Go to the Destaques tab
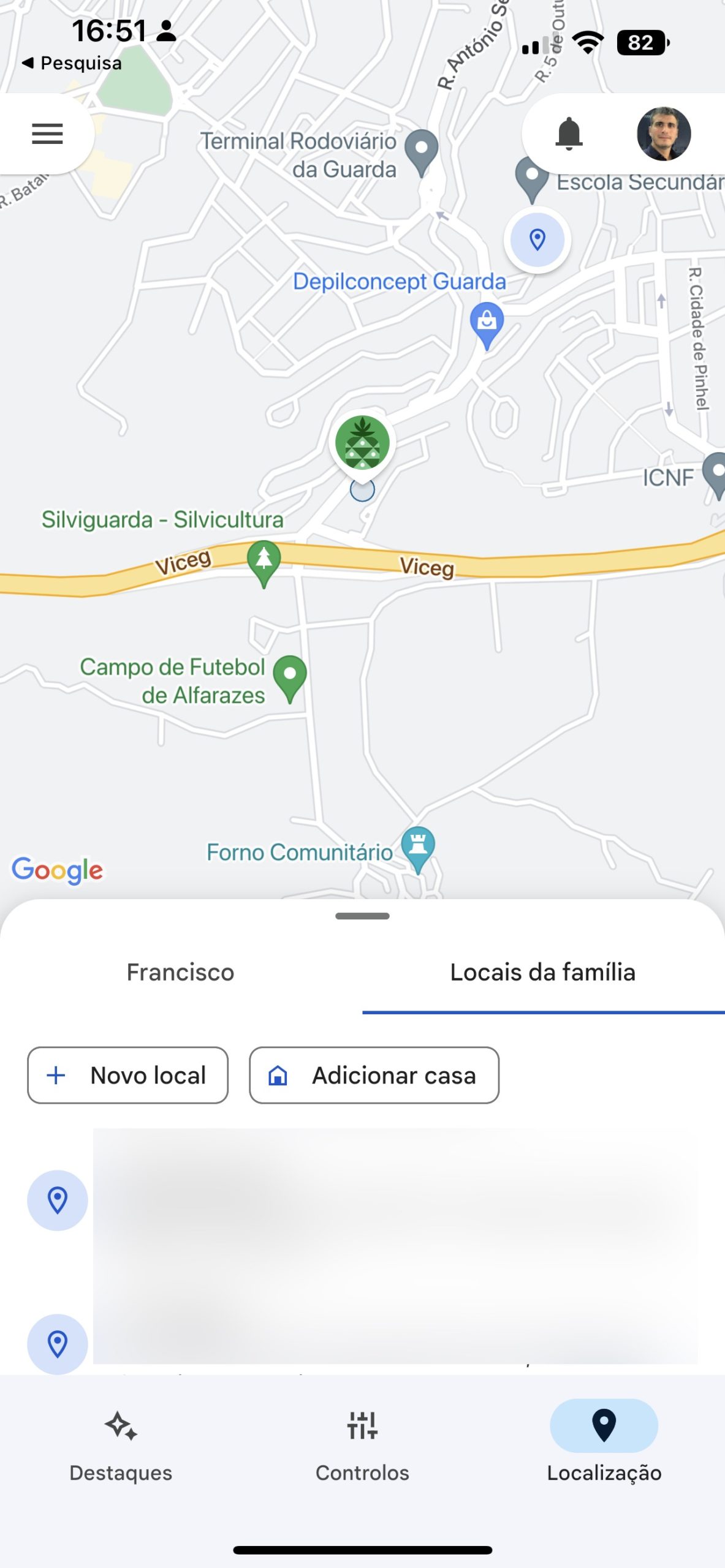Screen dimensions: 725x1568 click(121, 1446)
